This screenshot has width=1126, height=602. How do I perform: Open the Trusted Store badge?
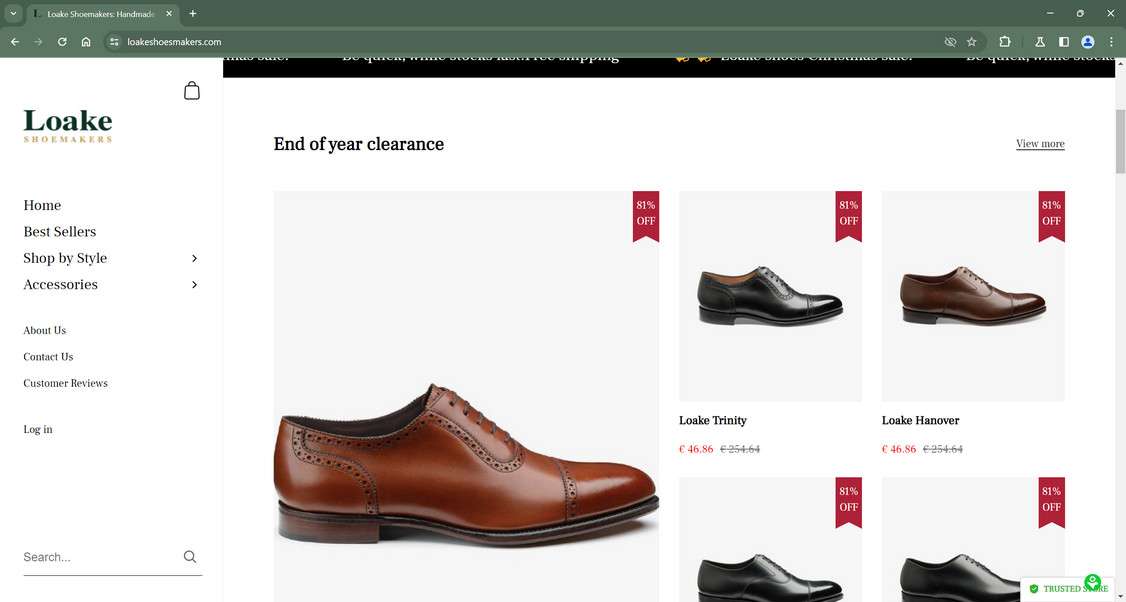pos(1068,588)
